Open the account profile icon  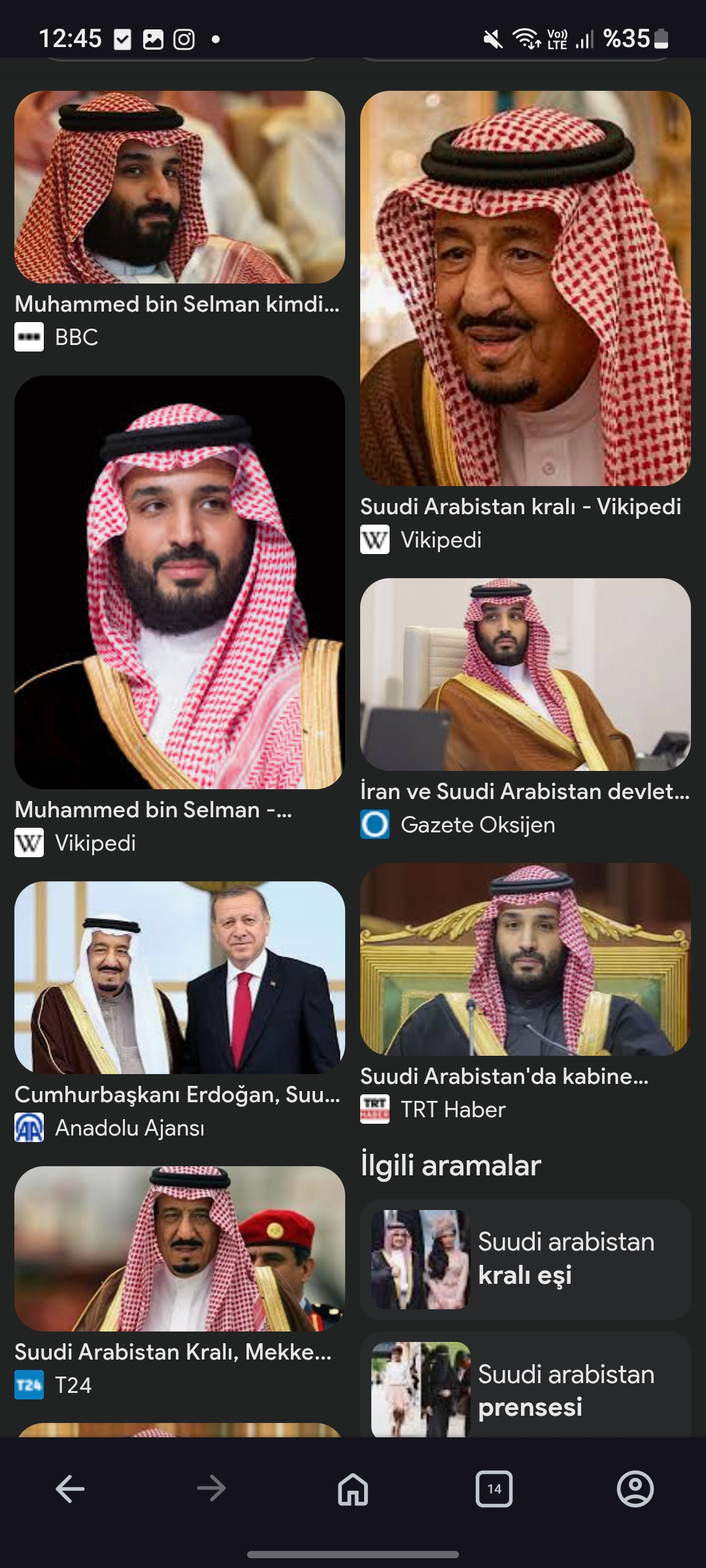coord(635,1489)
